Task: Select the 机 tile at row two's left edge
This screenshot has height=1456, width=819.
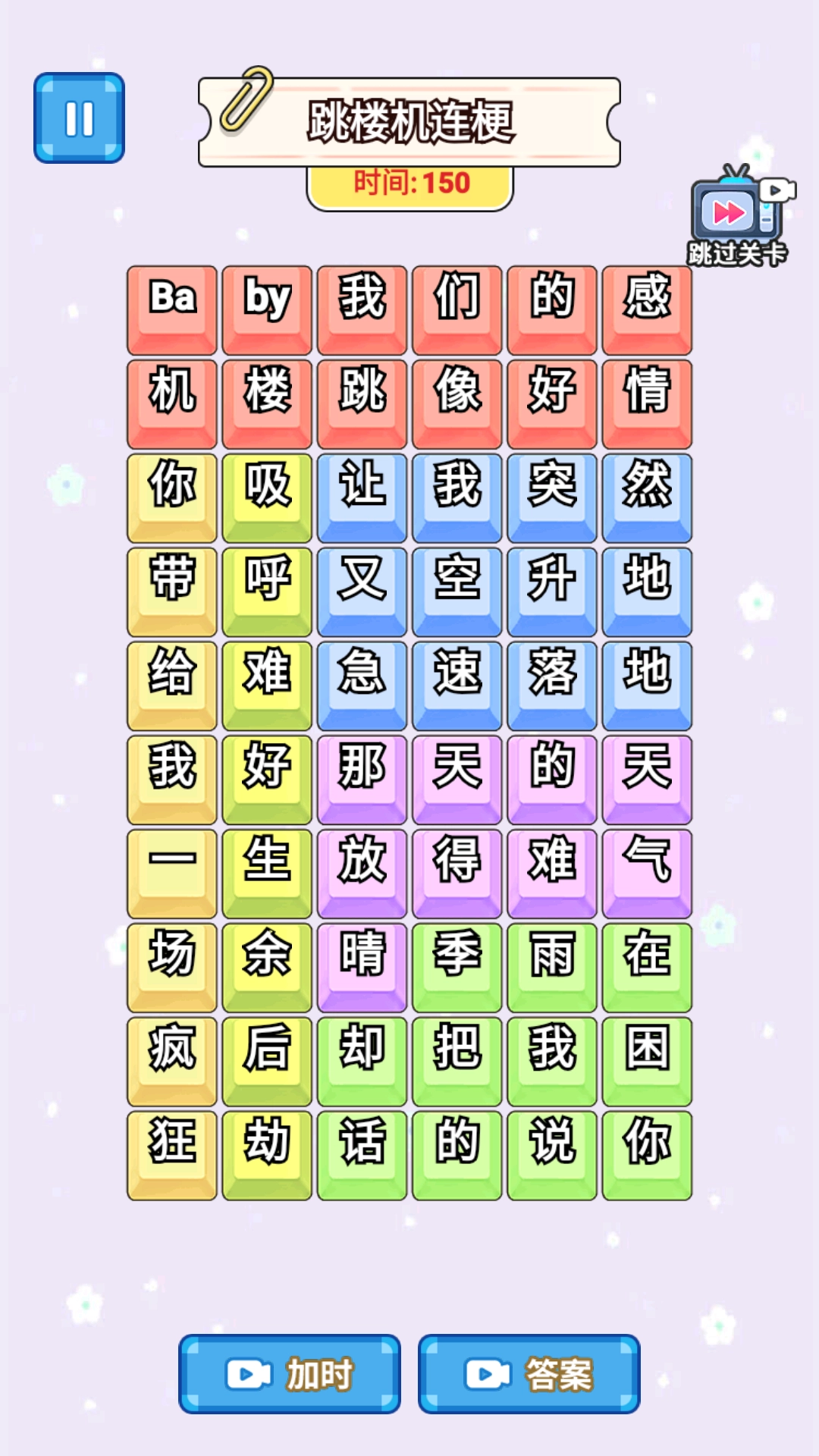Action: [x=171, y=391]
